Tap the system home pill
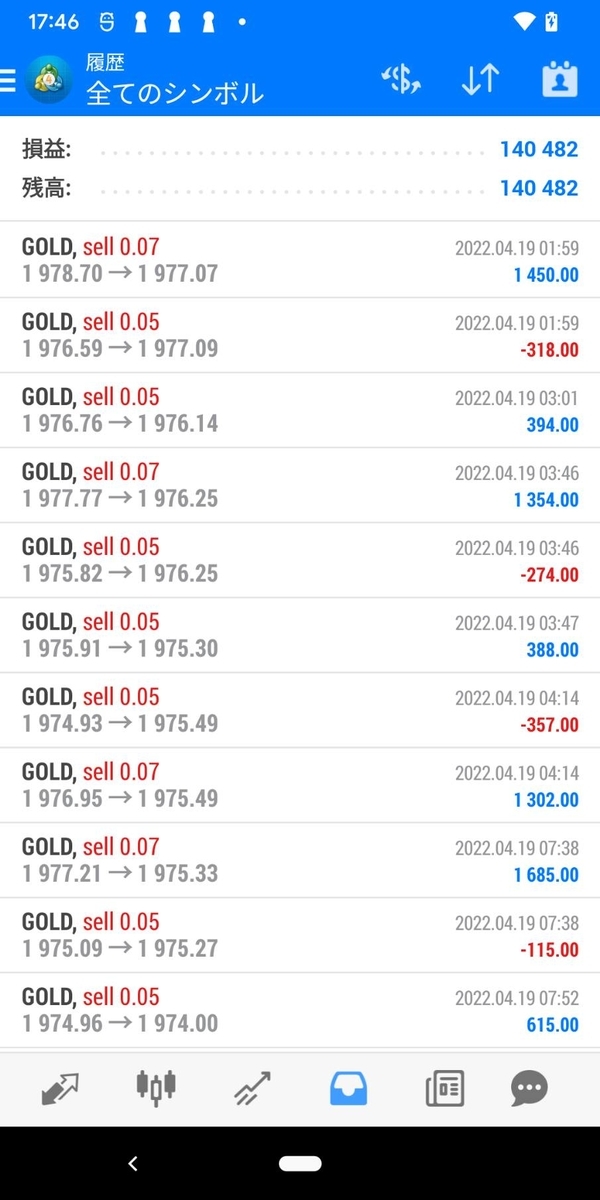This screenshot has width=600, height=1200. (300, 1163)
